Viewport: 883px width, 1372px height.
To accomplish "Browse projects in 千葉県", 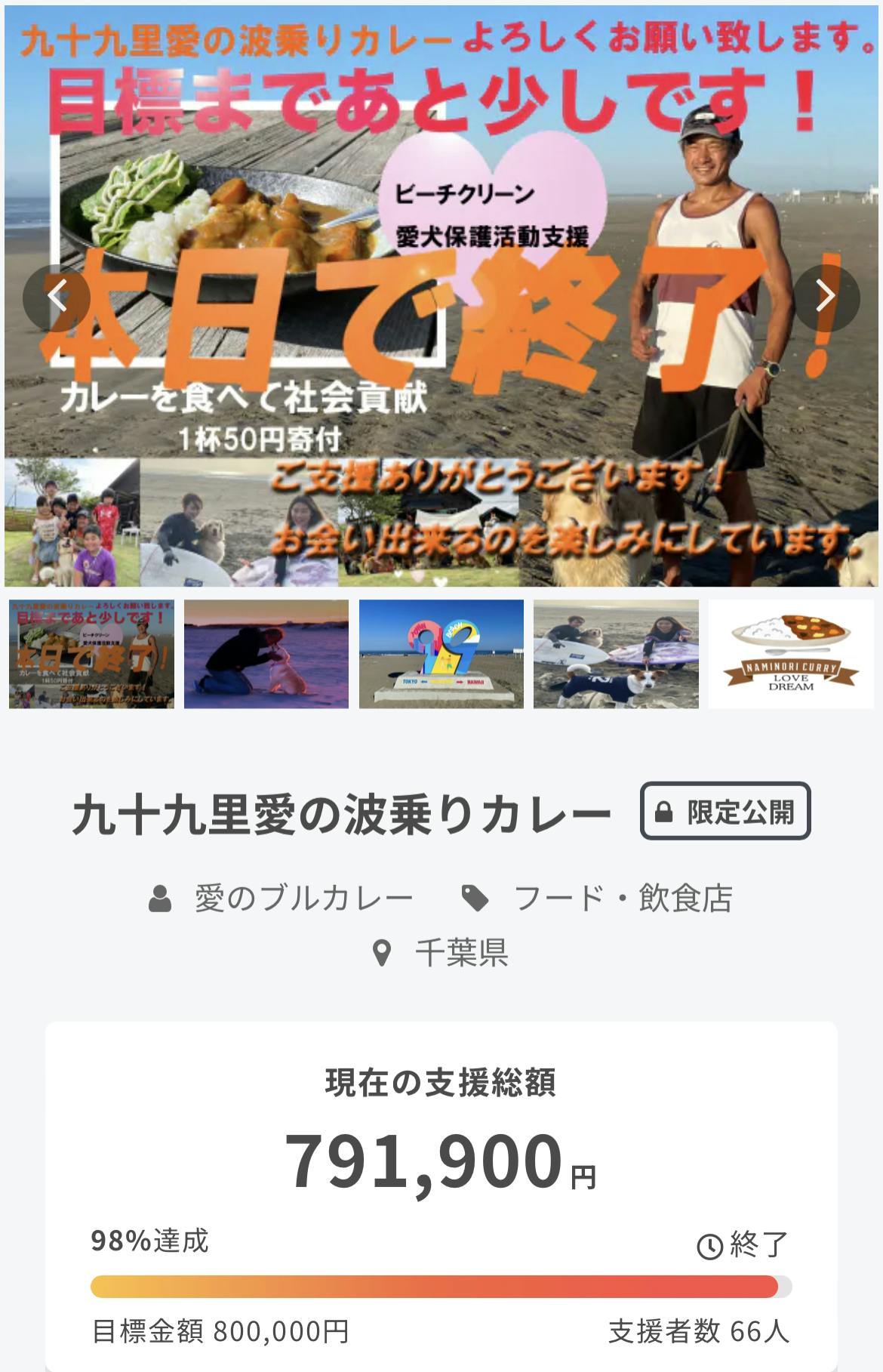I will pyautogui.click(x=460, y=953).
